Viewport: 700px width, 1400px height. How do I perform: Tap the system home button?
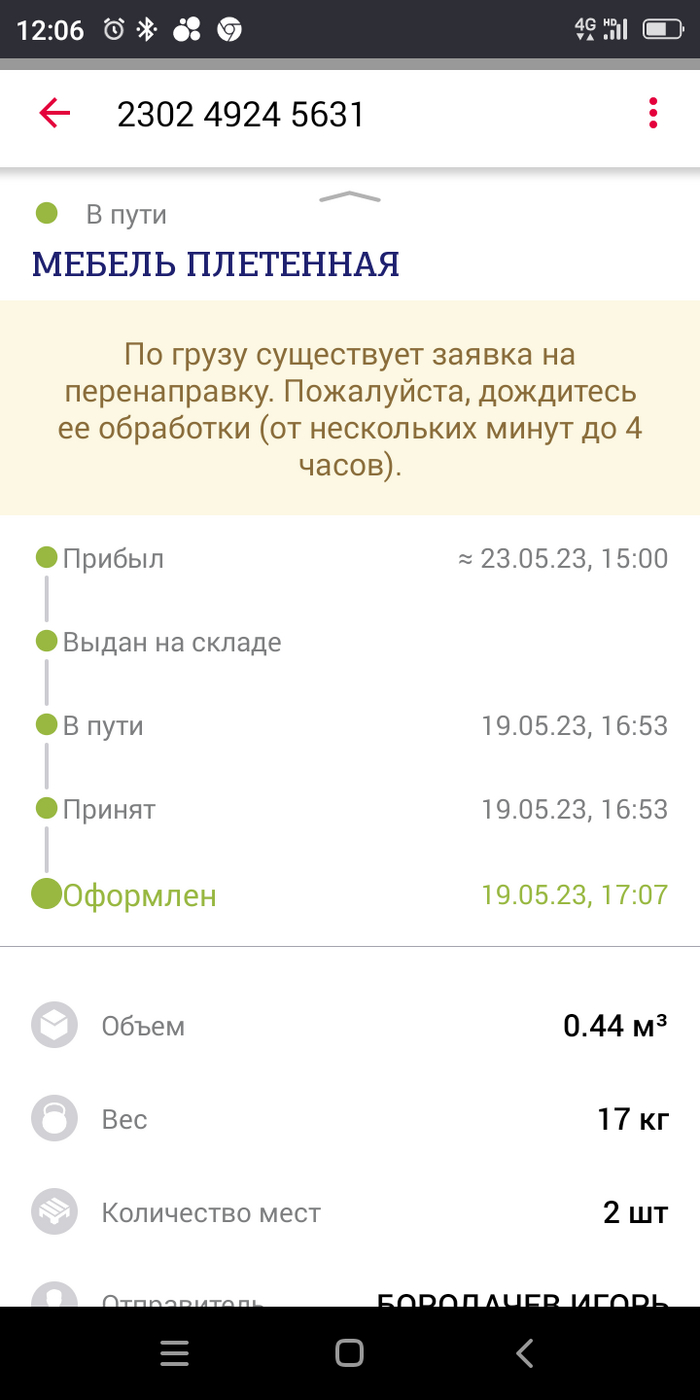349,1353
